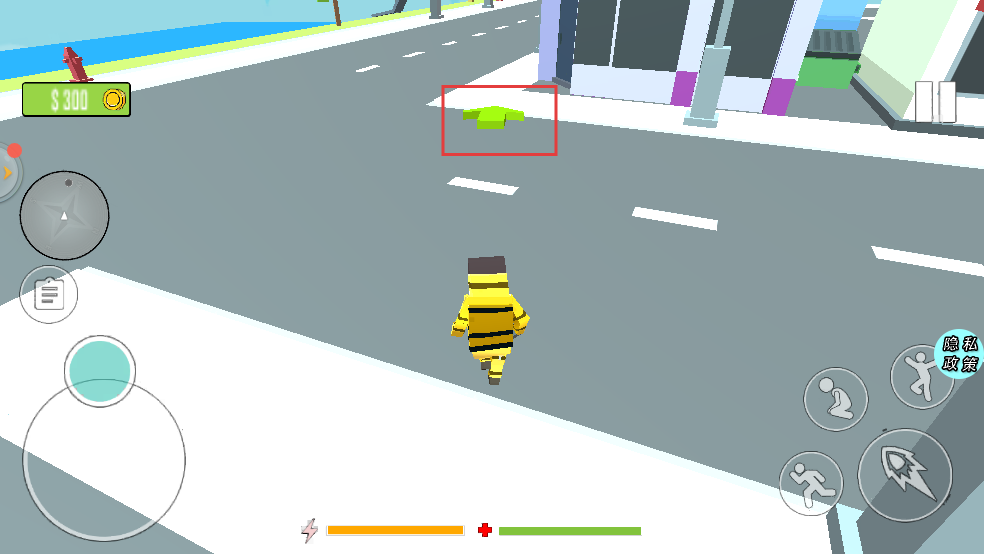The width and height of the screenshot is (984, 554).
Task: Tap the sprint running figure button
Action: 810,482
